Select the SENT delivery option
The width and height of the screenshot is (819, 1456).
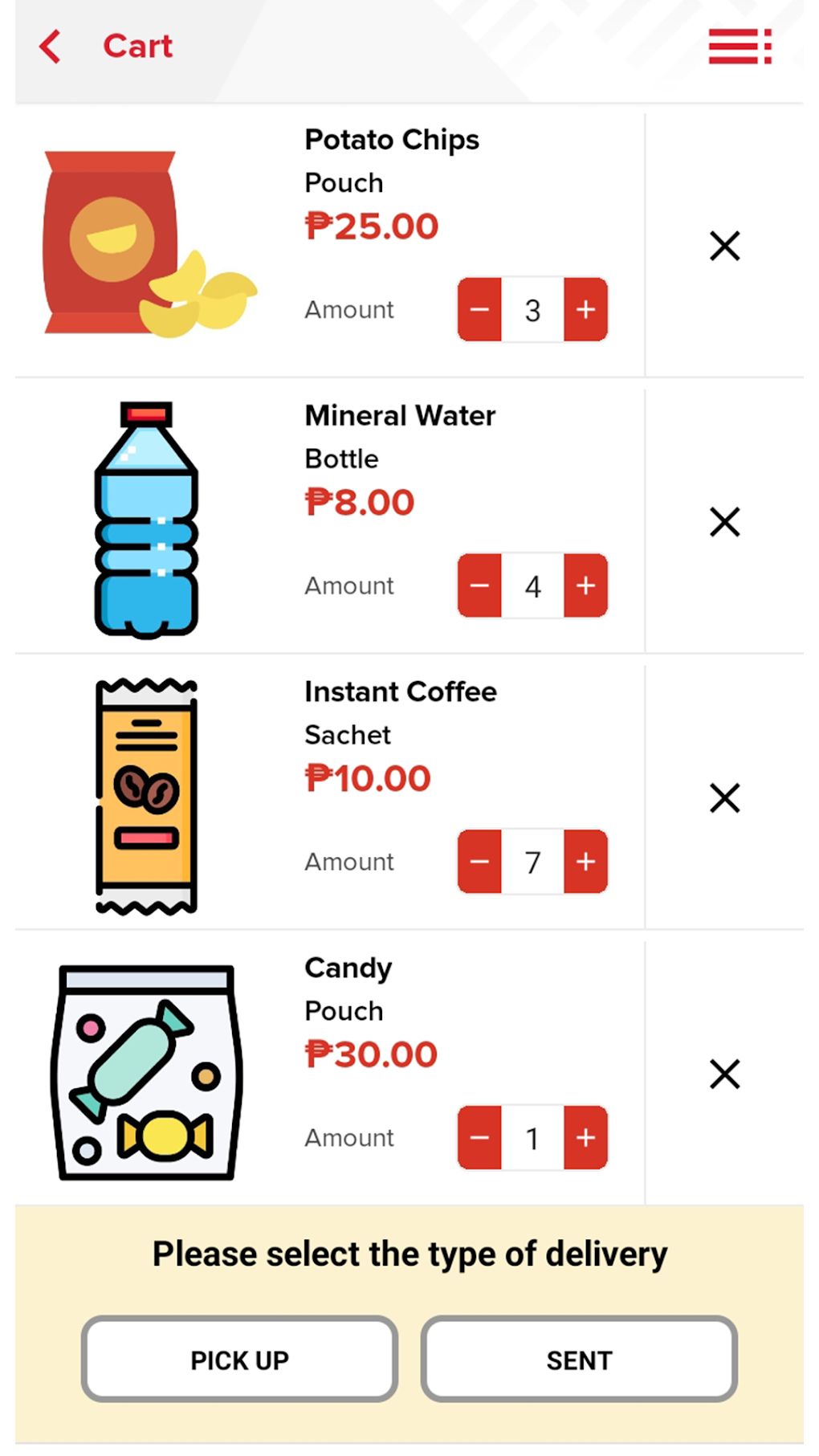pyautogui.click(x=579, y=1360)
